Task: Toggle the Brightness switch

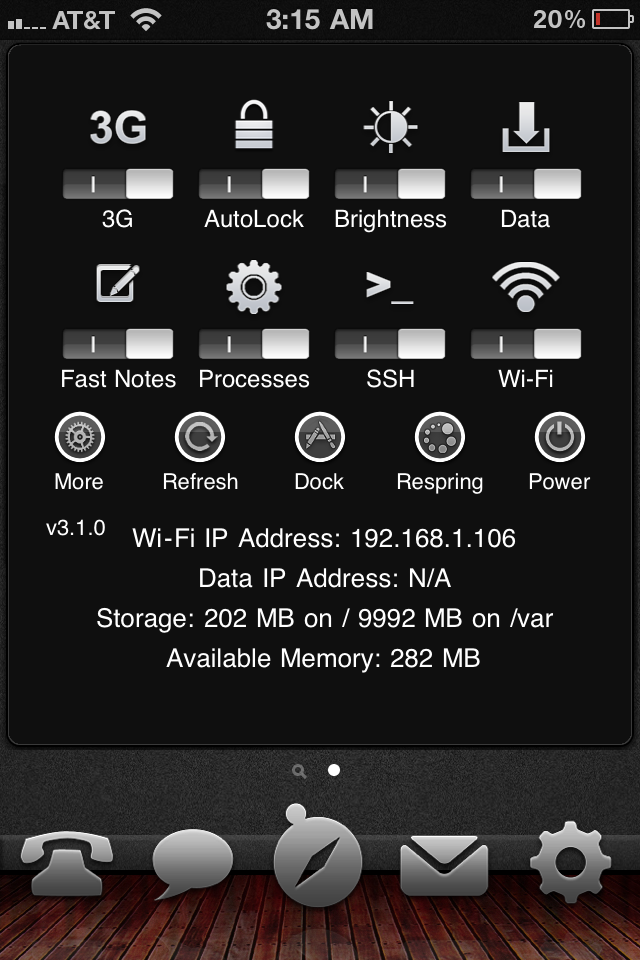Action: pyautogui.click(x=390, y=184)
